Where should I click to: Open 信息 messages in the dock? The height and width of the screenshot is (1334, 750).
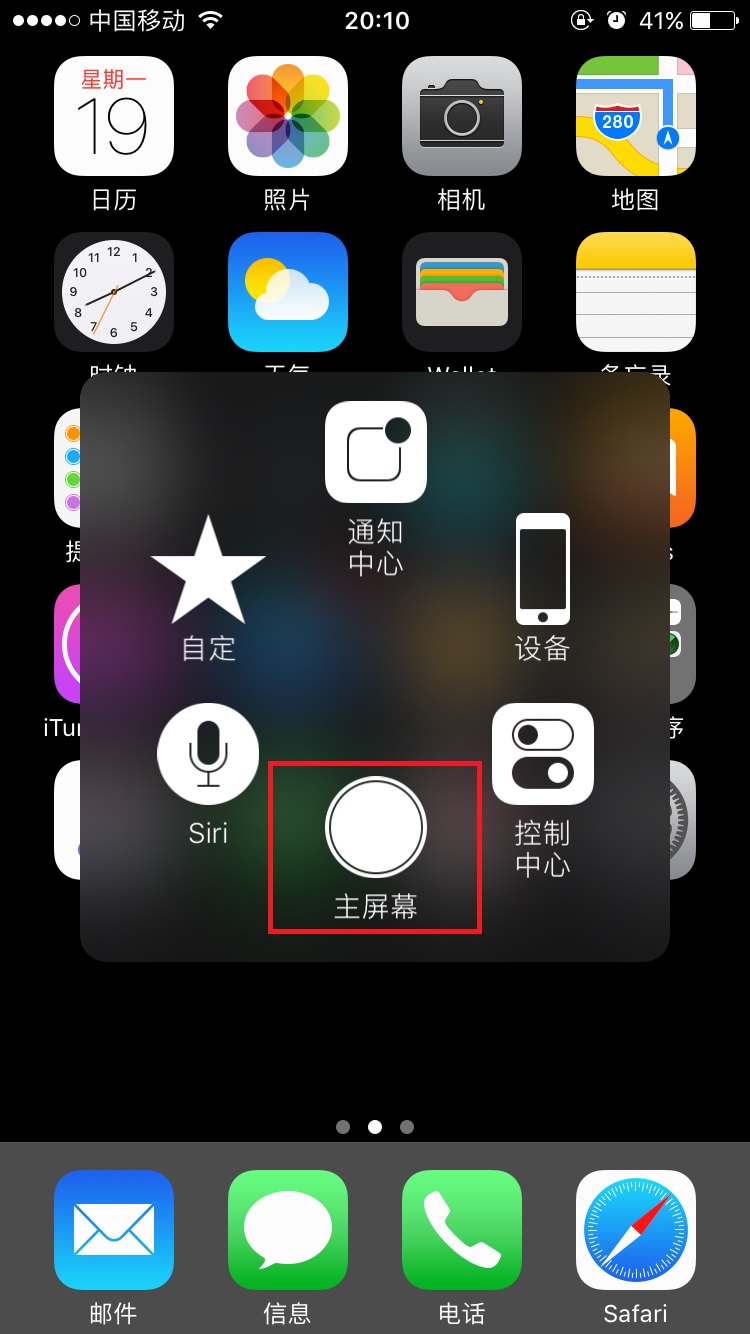pos(288,1230)
